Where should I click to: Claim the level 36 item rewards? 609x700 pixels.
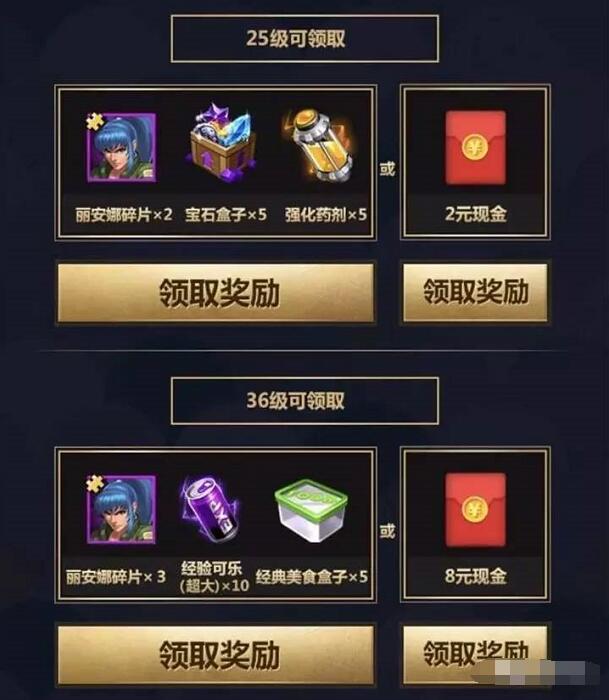pos(215,655)
